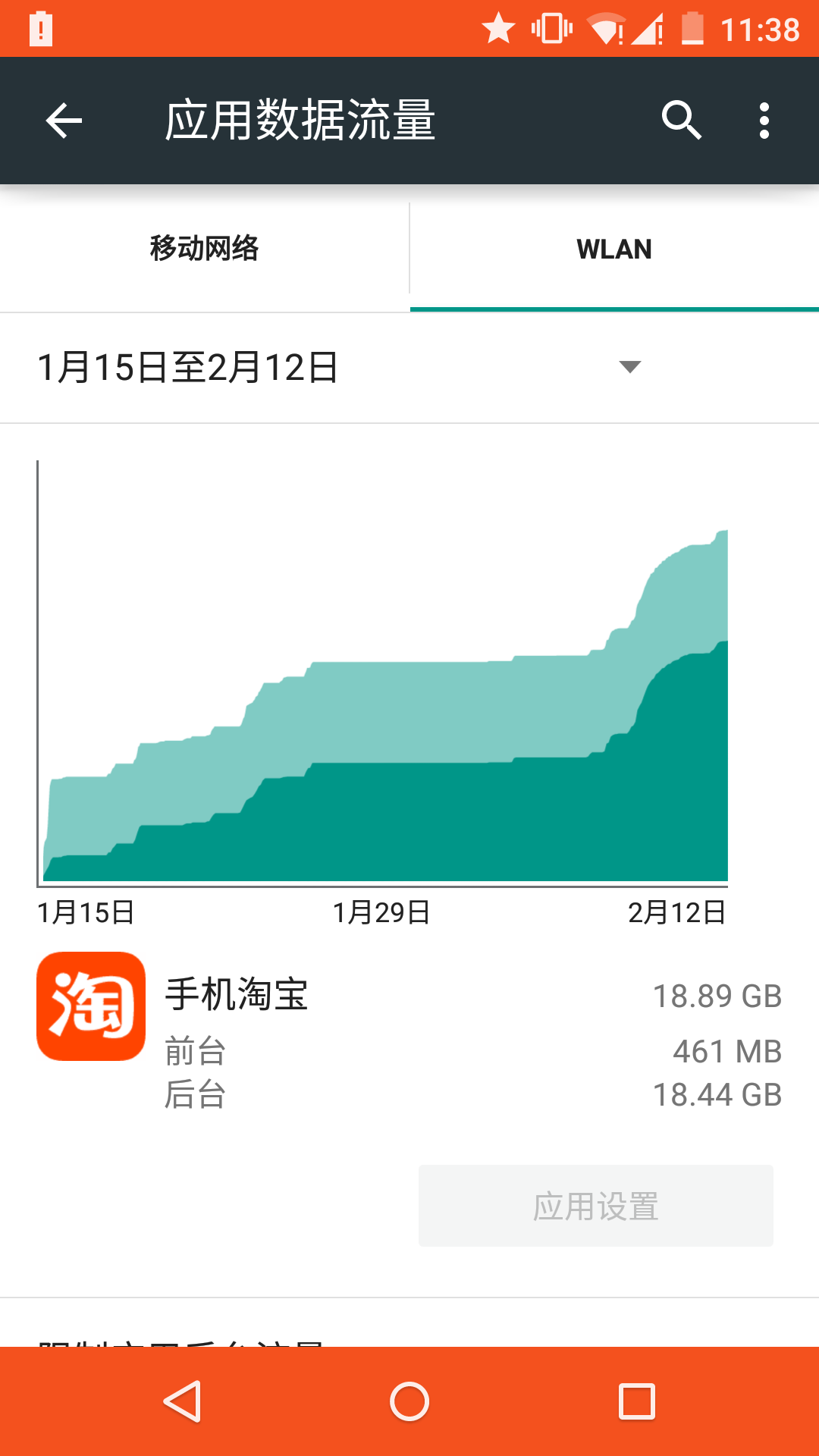Select the WLAN tab
Viewport: 819px width, 1456px height.
coord(614,249)
